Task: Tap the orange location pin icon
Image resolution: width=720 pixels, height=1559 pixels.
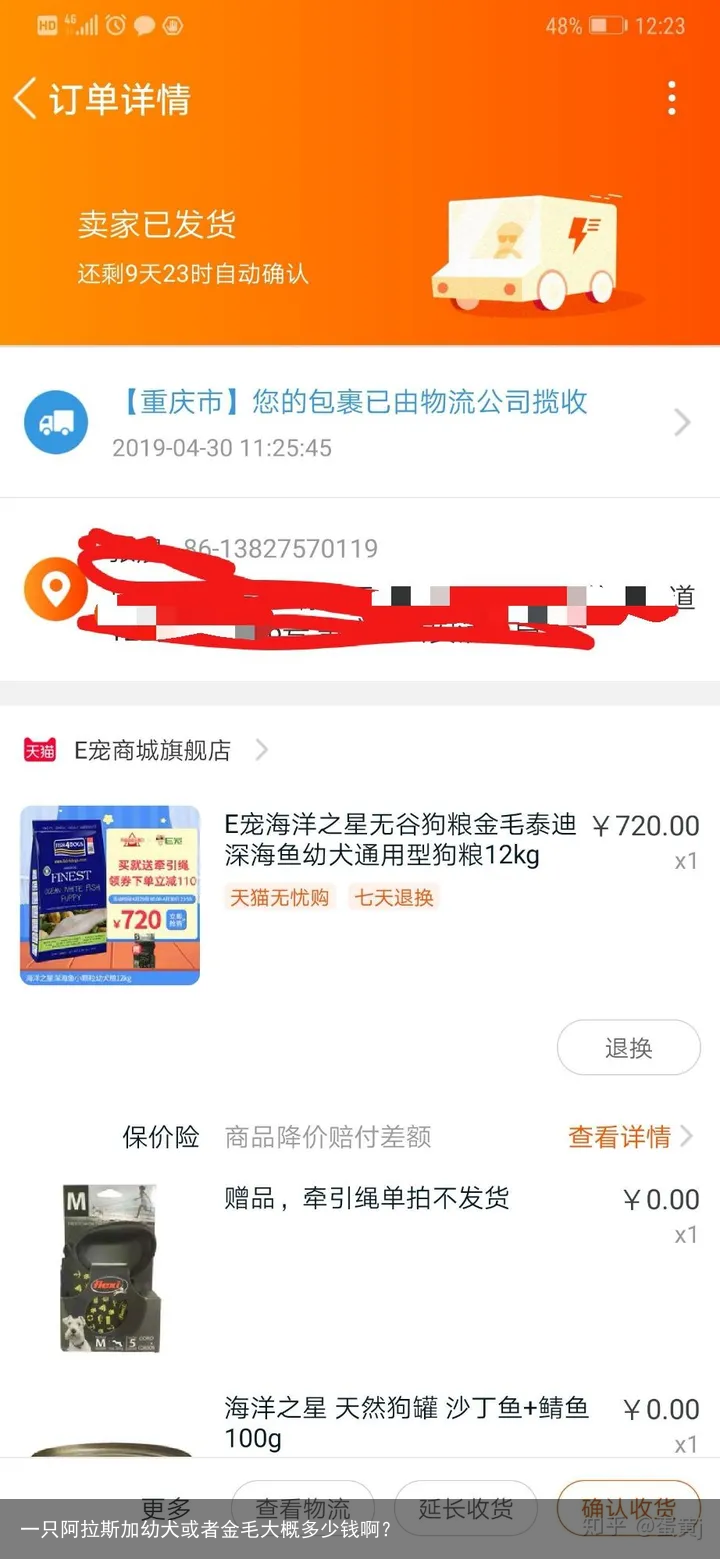Action: [55, 588]
